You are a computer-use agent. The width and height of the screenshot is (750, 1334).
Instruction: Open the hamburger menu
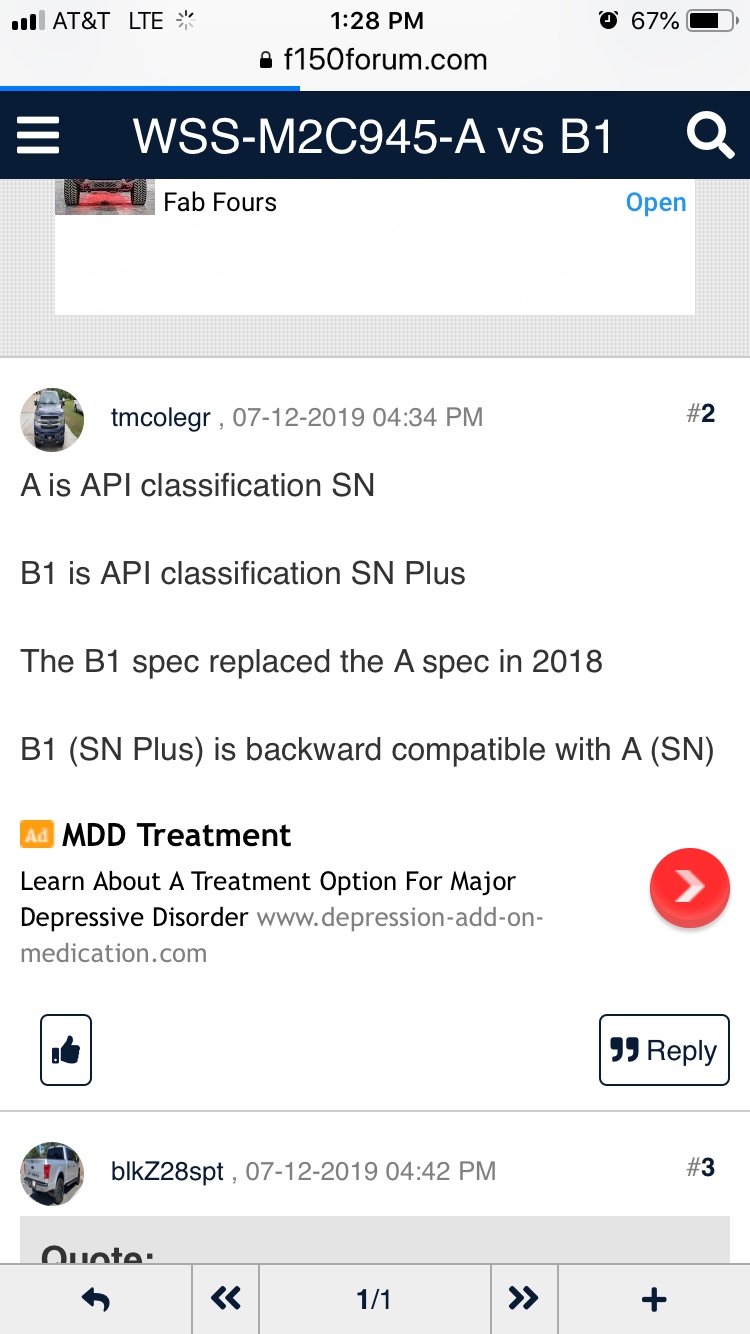coord(39,135)
